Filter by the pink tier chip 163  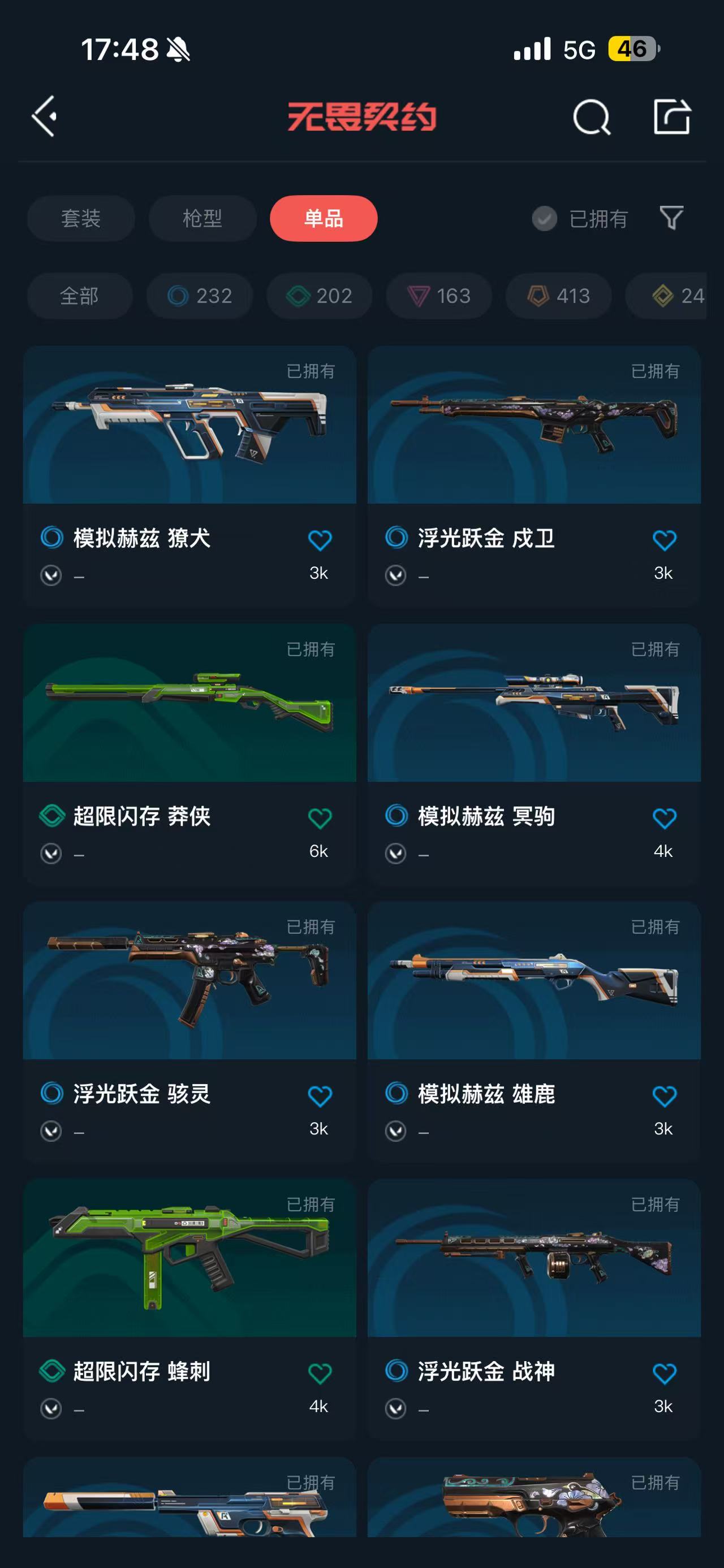click(x=438, y=296)
